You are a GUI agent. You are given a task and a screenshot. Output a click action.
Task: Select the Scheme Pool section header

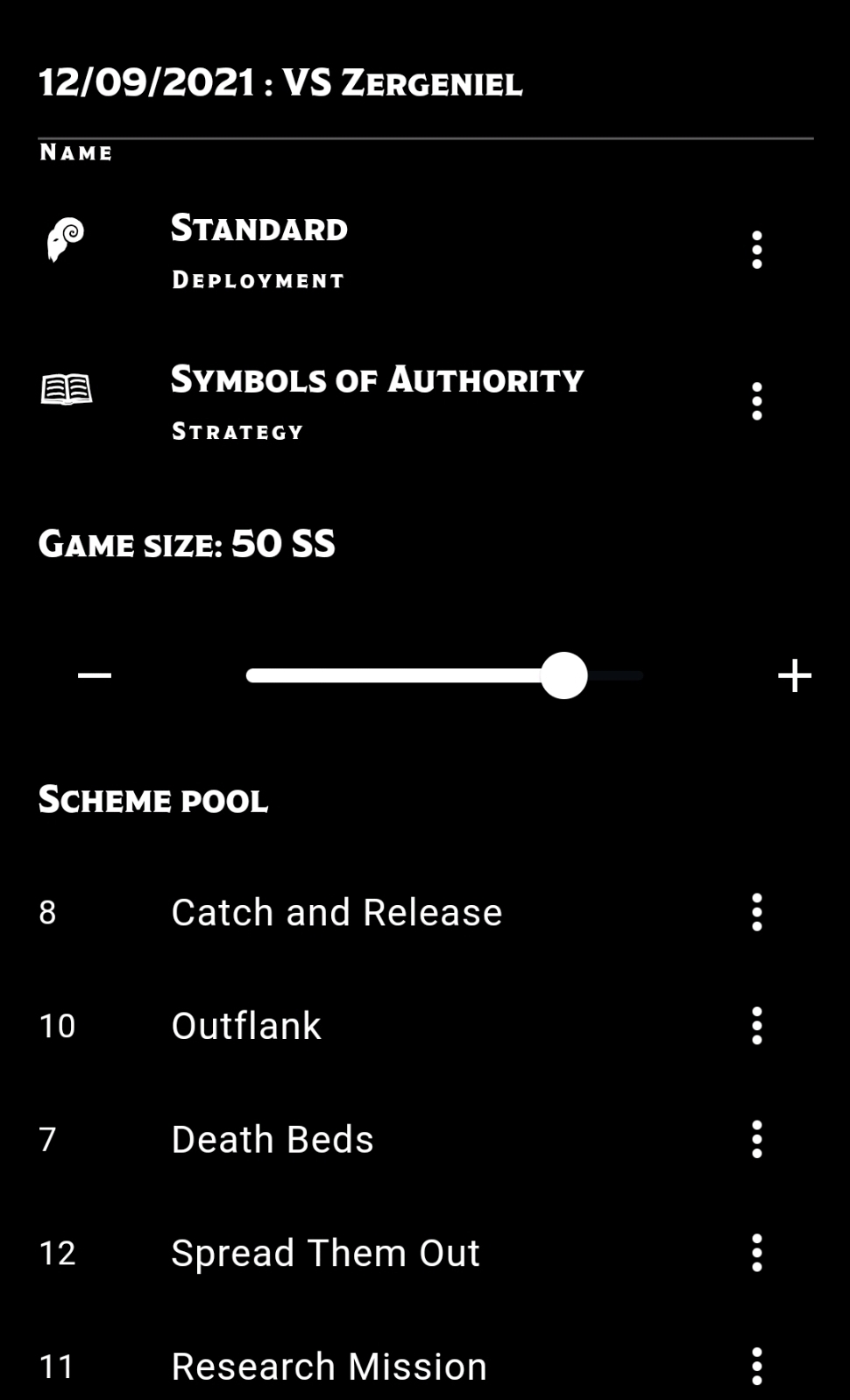tap(152, 800)
